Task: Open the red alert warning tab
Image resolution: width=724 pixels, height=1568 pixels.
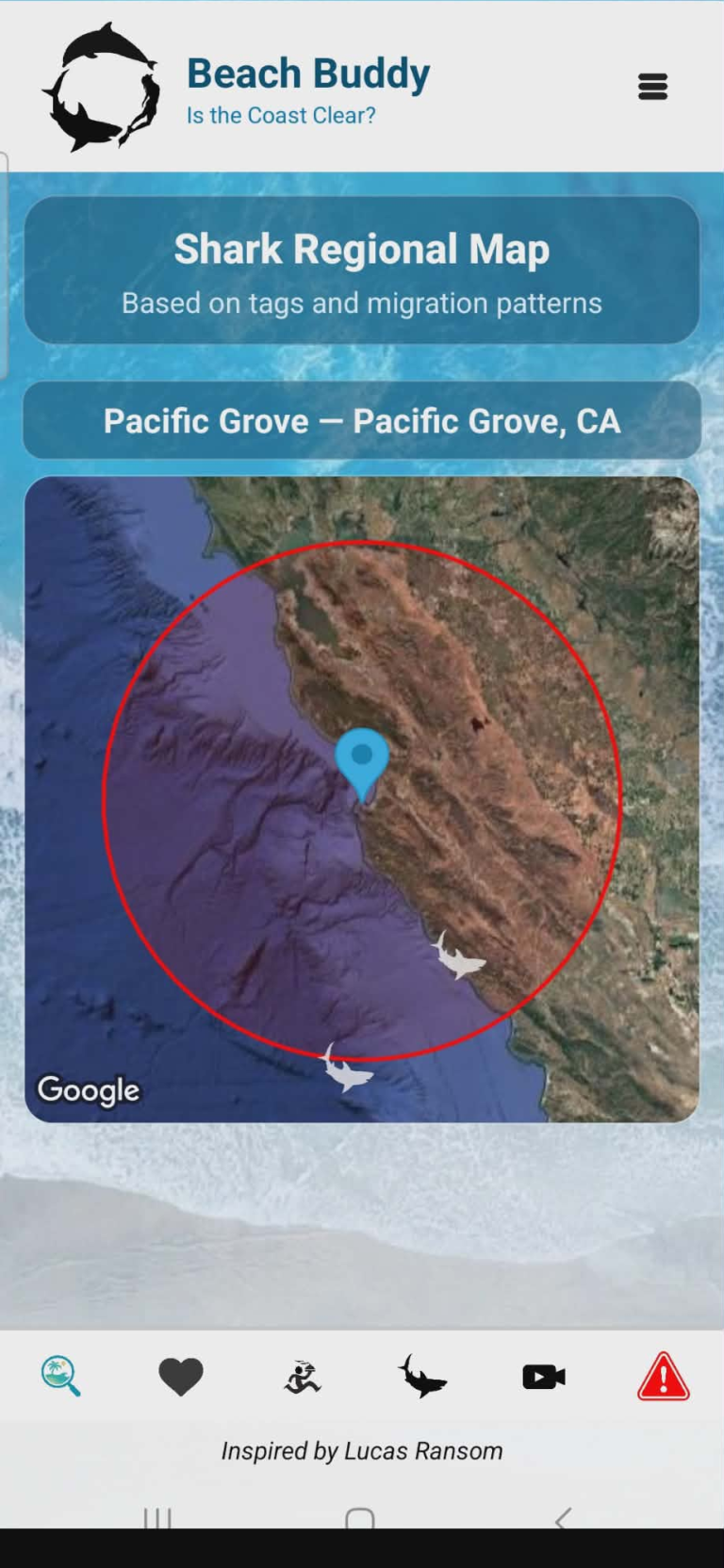Action: coord(664,1377)
